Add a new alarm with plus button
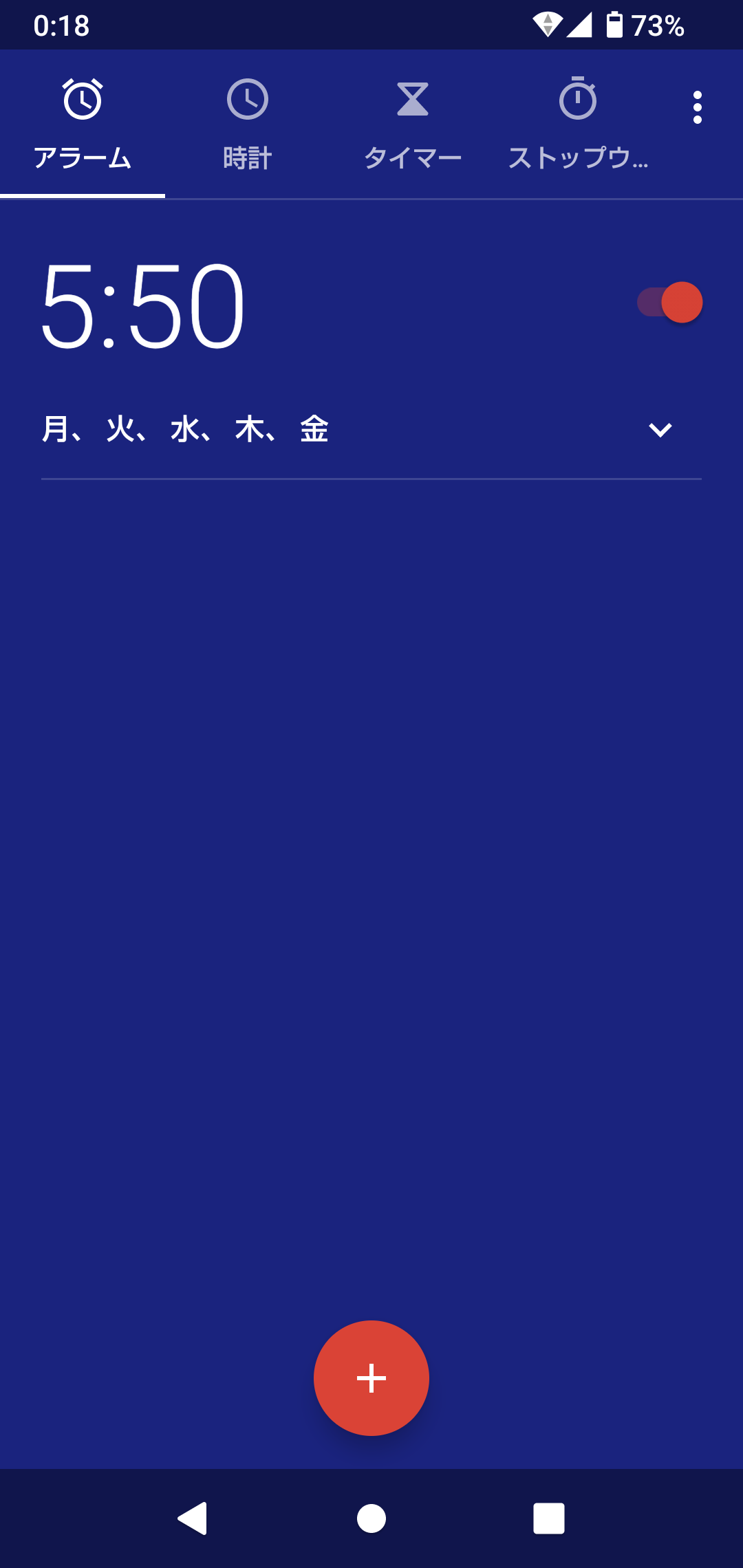Screen dimensions: 743x1568 (371, 1378)
